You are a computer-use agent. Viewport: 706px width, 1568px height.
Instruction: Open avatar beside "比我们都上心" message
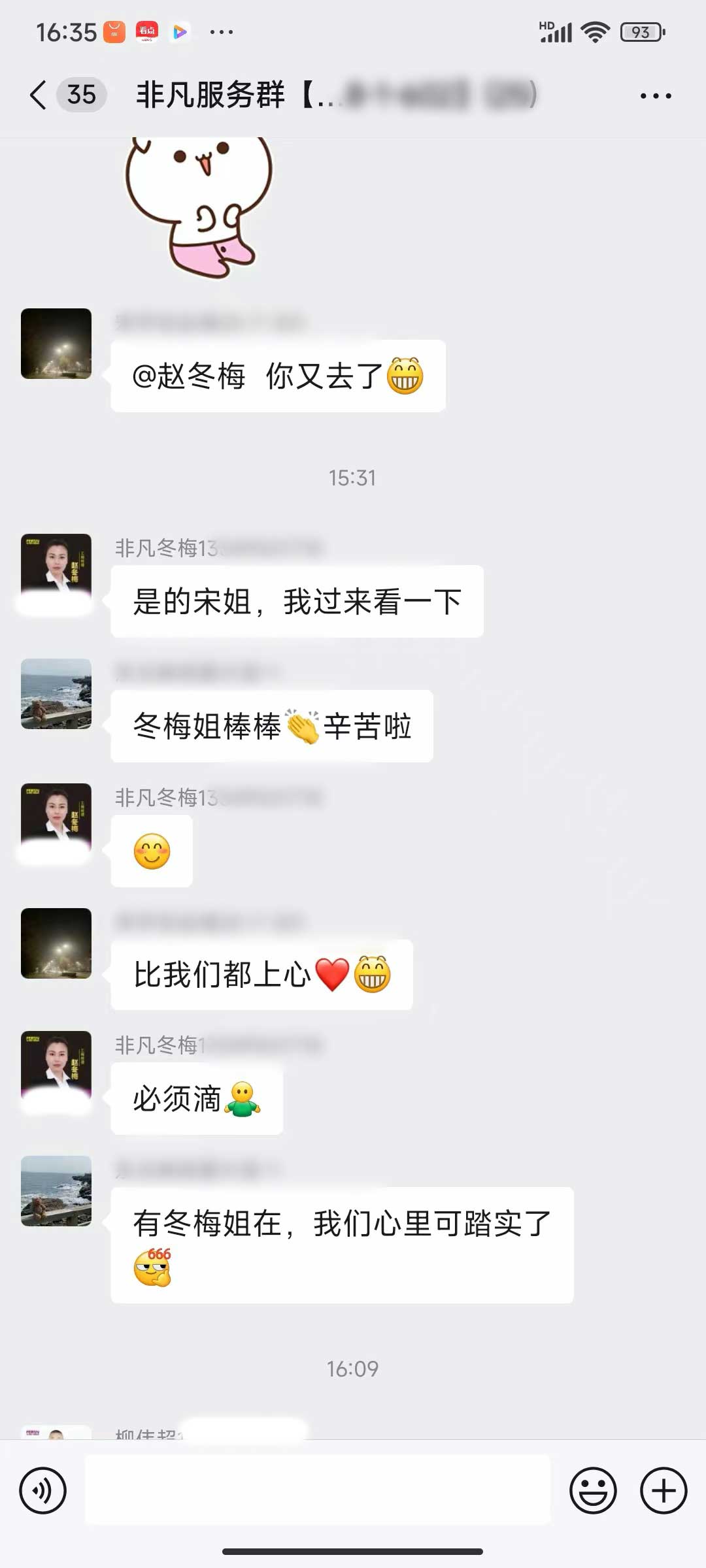[56, 943]
